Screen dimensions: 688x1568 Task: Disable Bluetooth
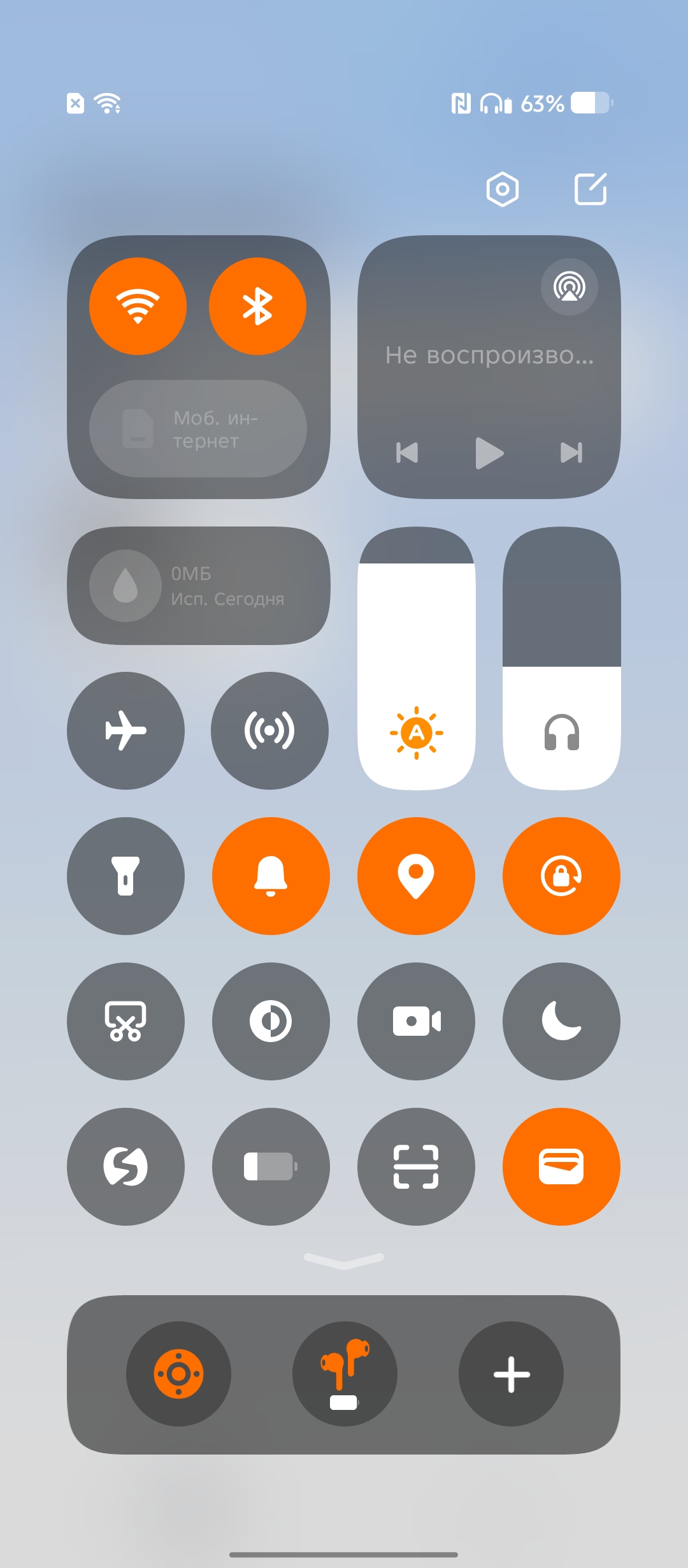(x=257, y=306)
